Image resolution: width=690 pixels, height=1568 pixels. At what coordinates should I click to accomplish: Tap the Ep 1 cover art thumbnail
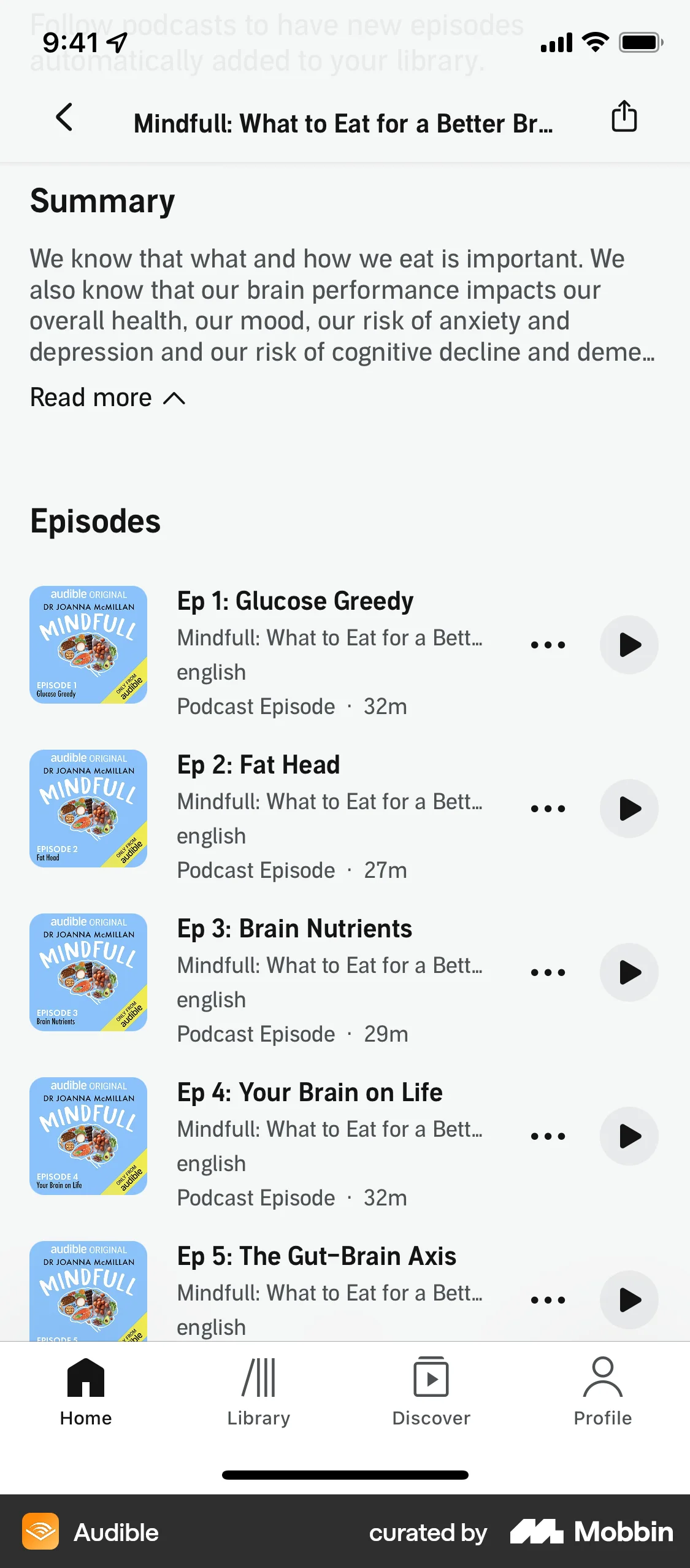tap(88, 645)
